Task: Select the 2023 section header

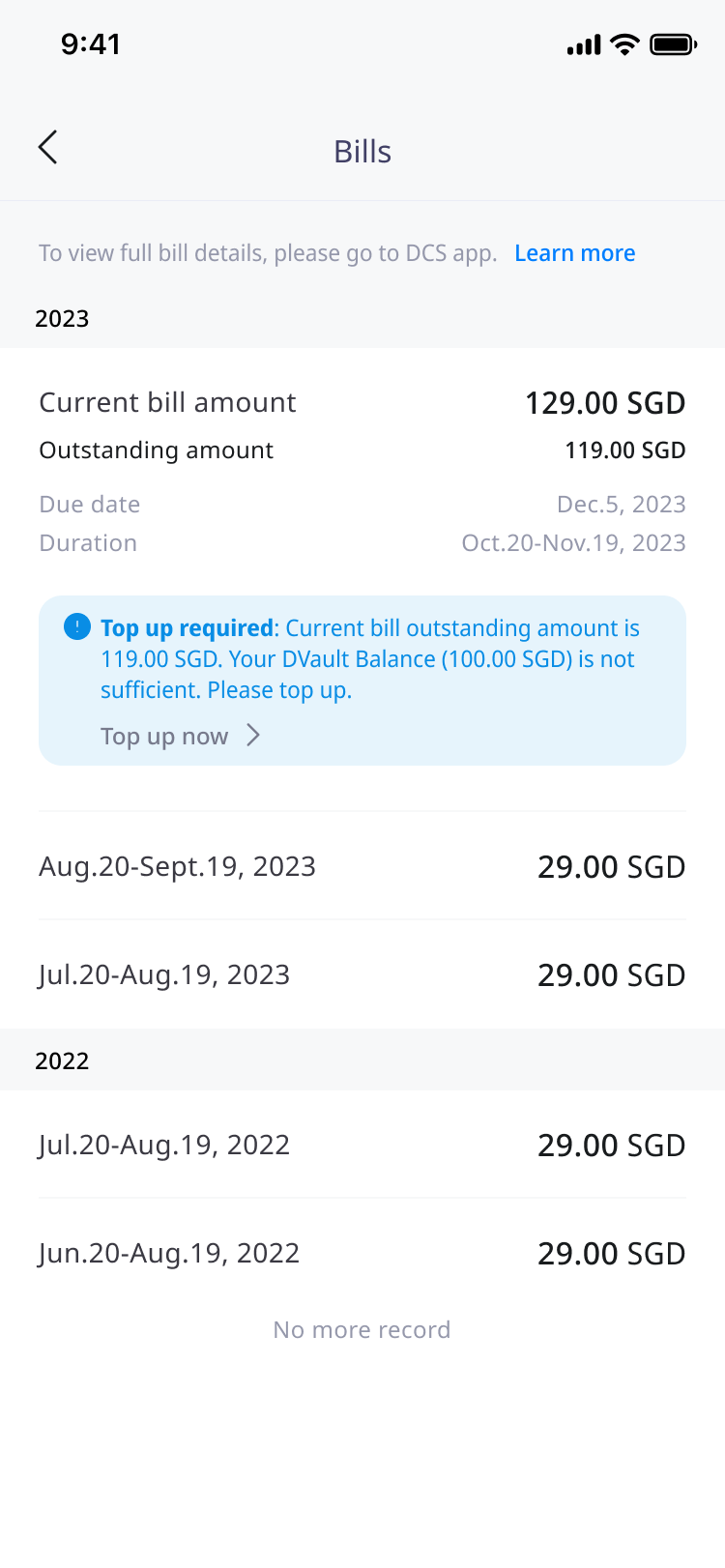Action: [63, 318]
